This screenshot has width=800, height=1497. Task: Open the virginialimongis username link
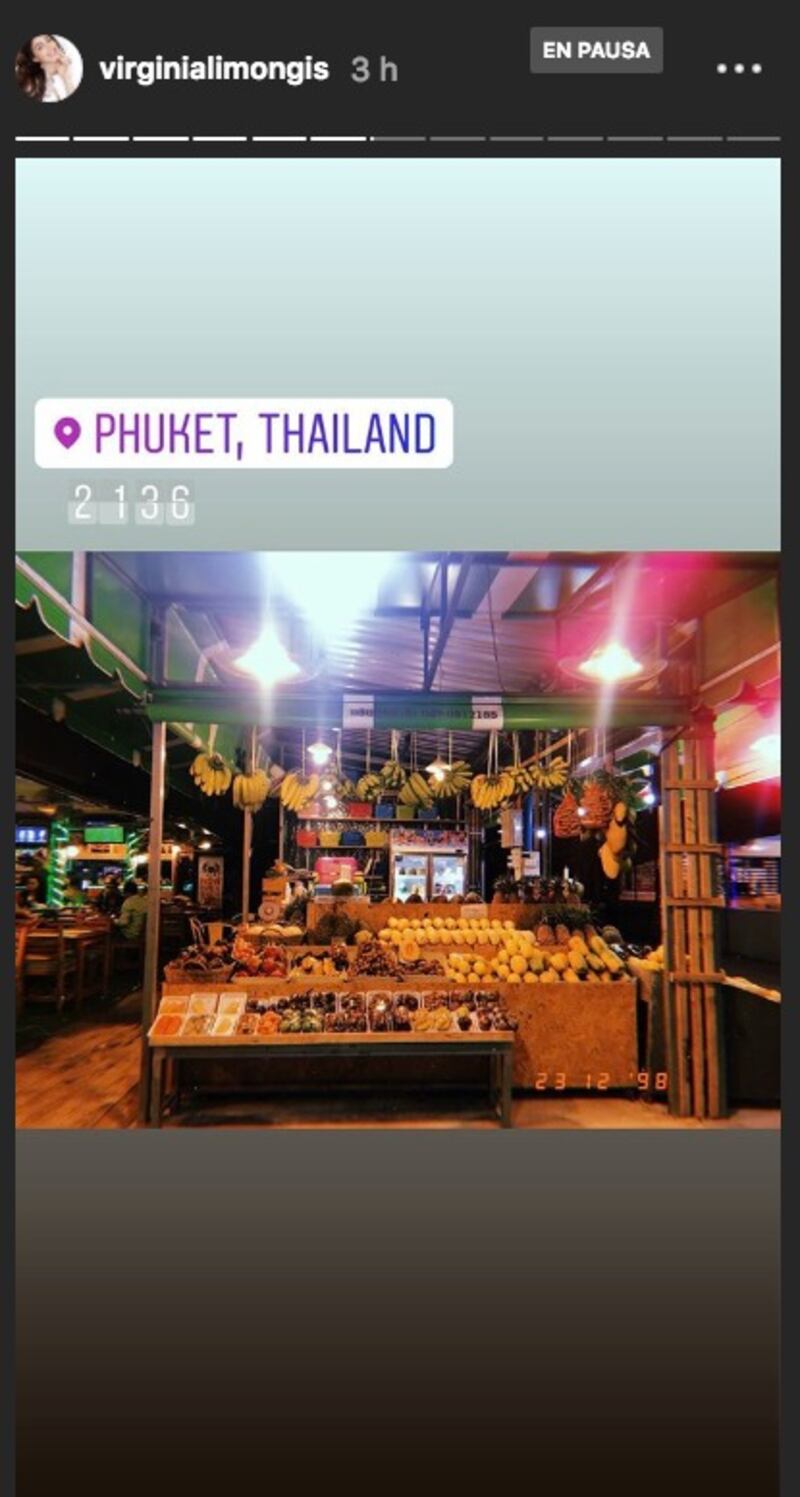click(214, 69)
